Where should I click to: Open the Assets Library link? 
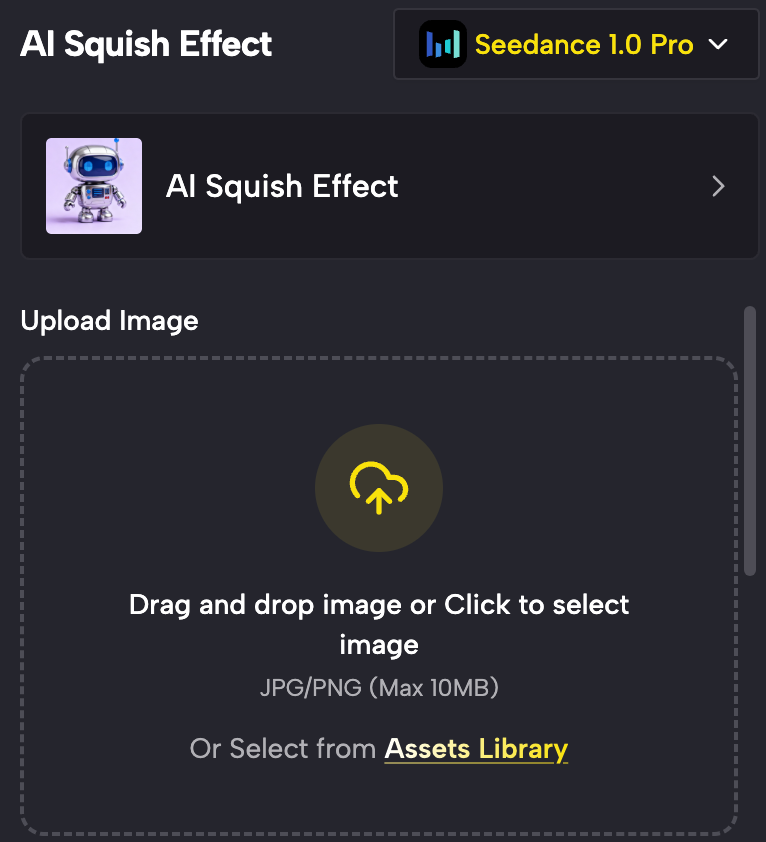(x=476, y=749)
